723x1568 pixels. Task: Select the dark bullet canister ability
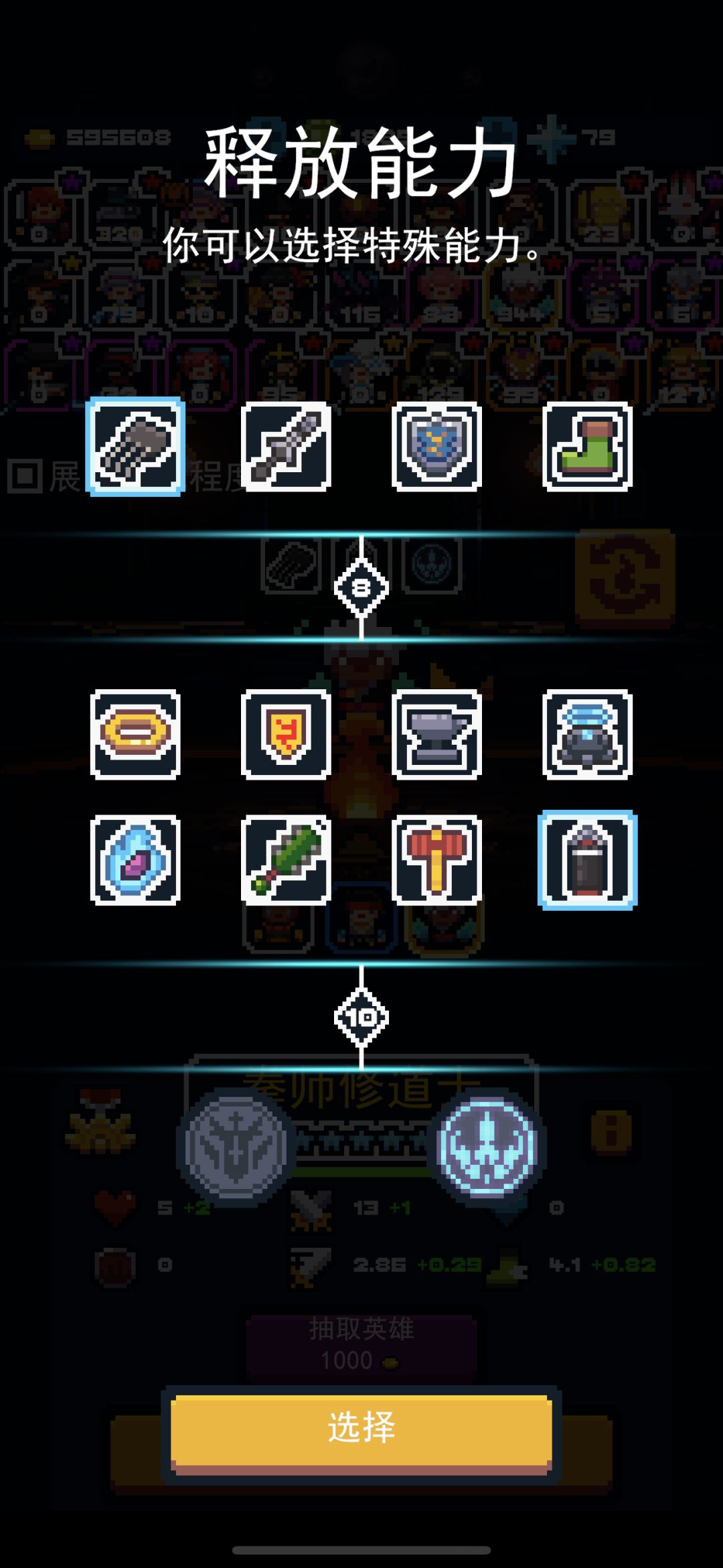587,860
